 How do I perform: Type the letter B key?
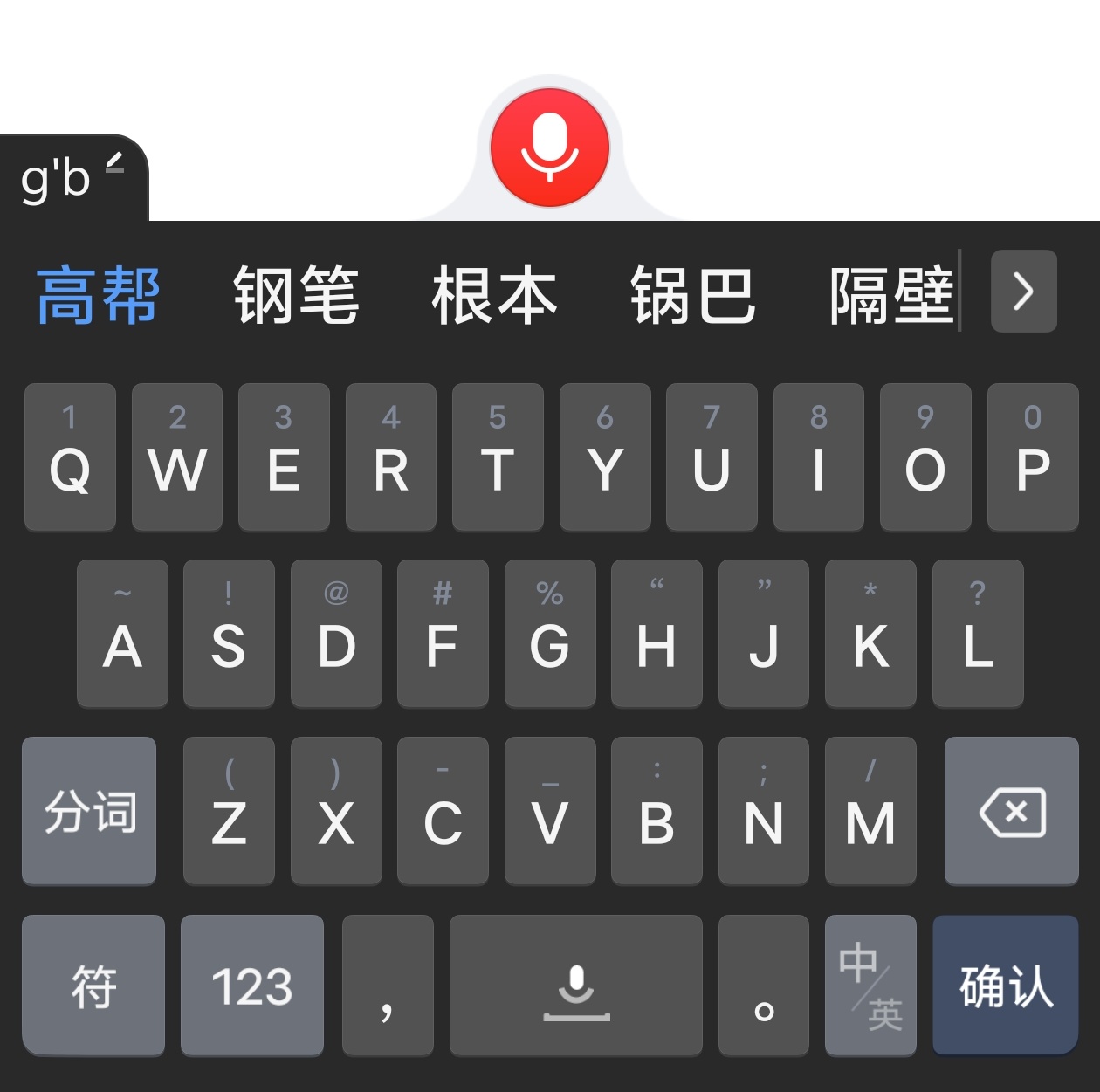tap(657, 810)
